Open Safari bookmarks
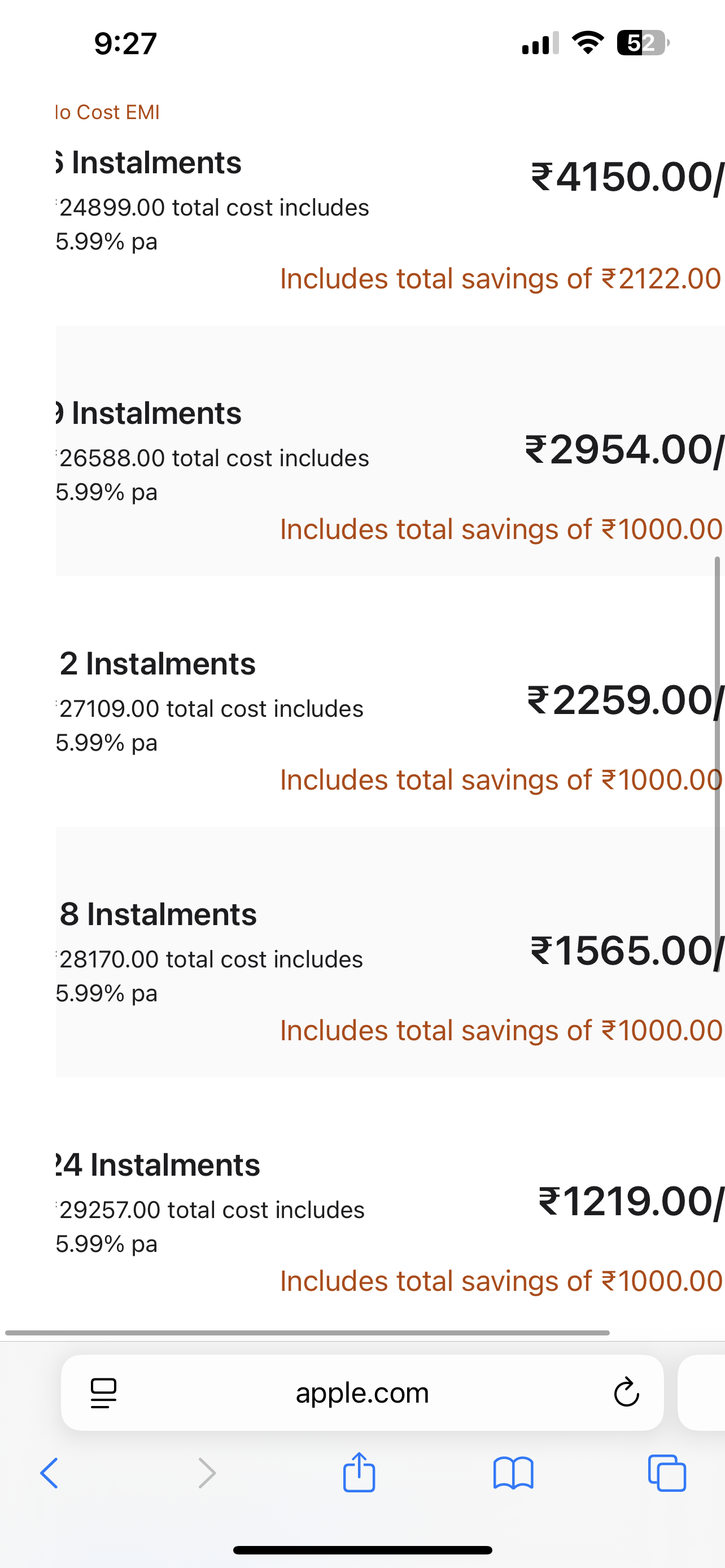Screen dimensions: 725x1568 pos(513,1473)
